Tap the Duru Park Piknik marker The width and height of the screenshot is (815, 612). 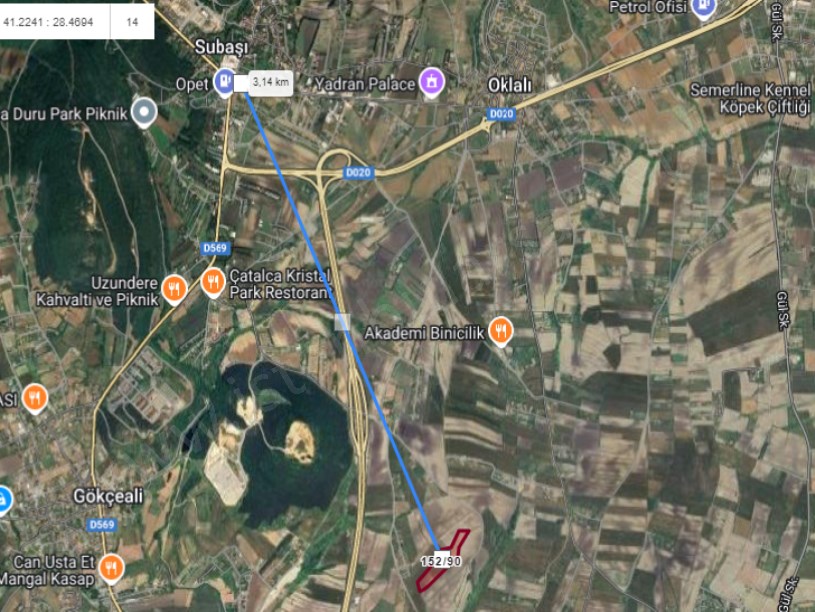tap(145, 111)
